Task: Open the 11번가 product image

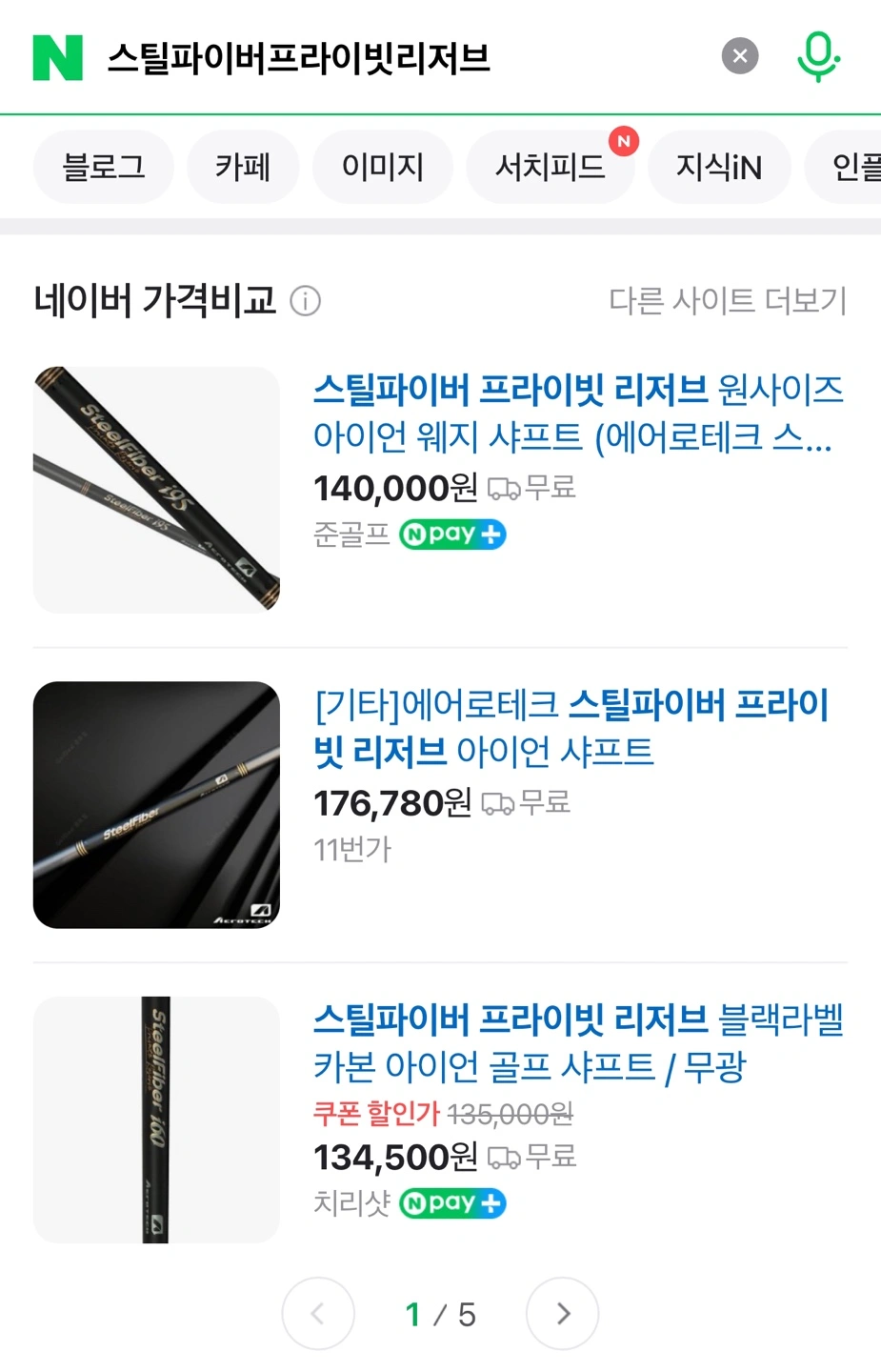Action: click(156, 804)
